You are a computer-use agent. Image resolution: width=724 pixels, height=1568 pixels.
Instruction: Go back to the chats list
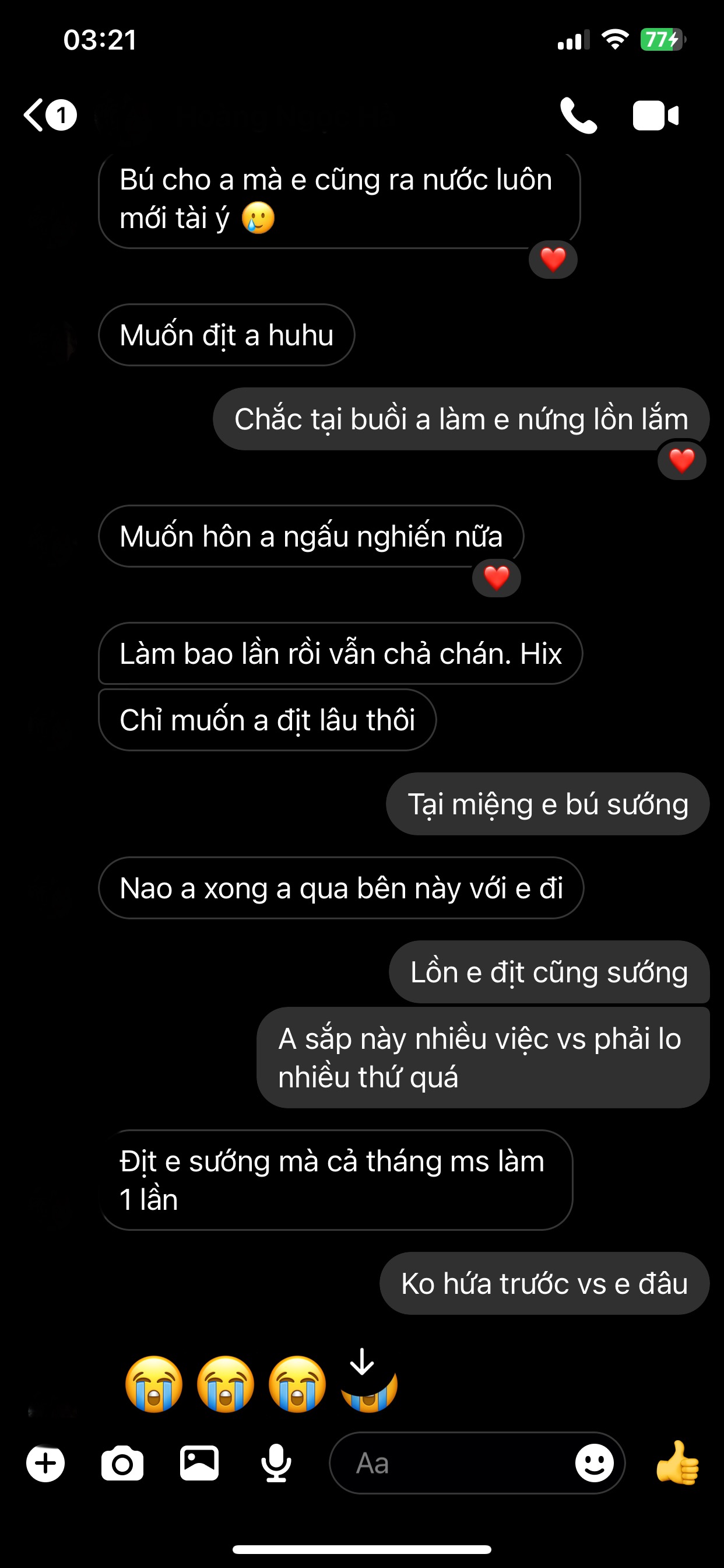pyautogui.click(x=36, y=114)
